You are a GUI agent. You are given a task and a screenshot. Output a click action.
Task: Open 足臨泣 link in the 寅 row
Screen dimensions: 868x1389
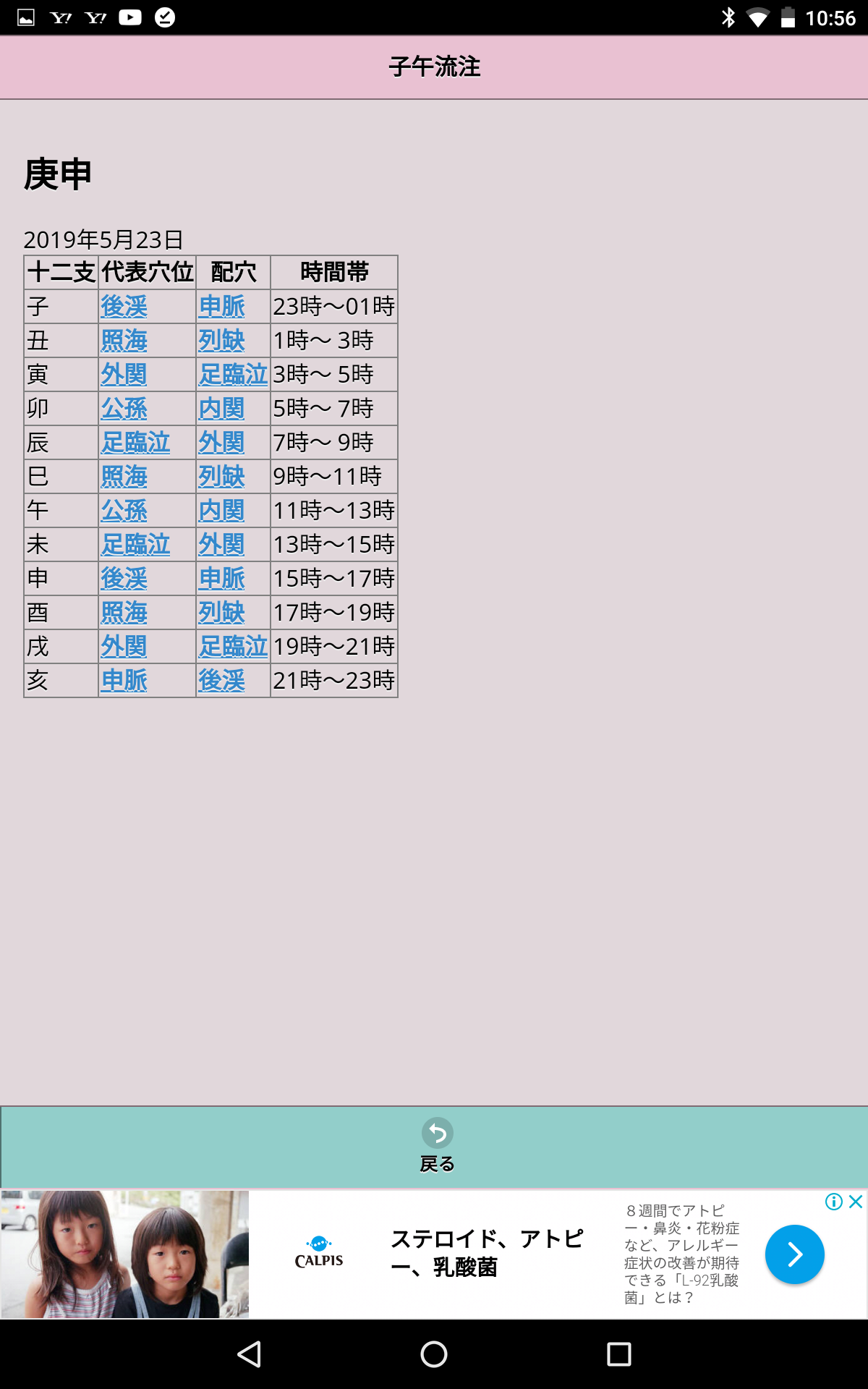click(x=233, y=375)
